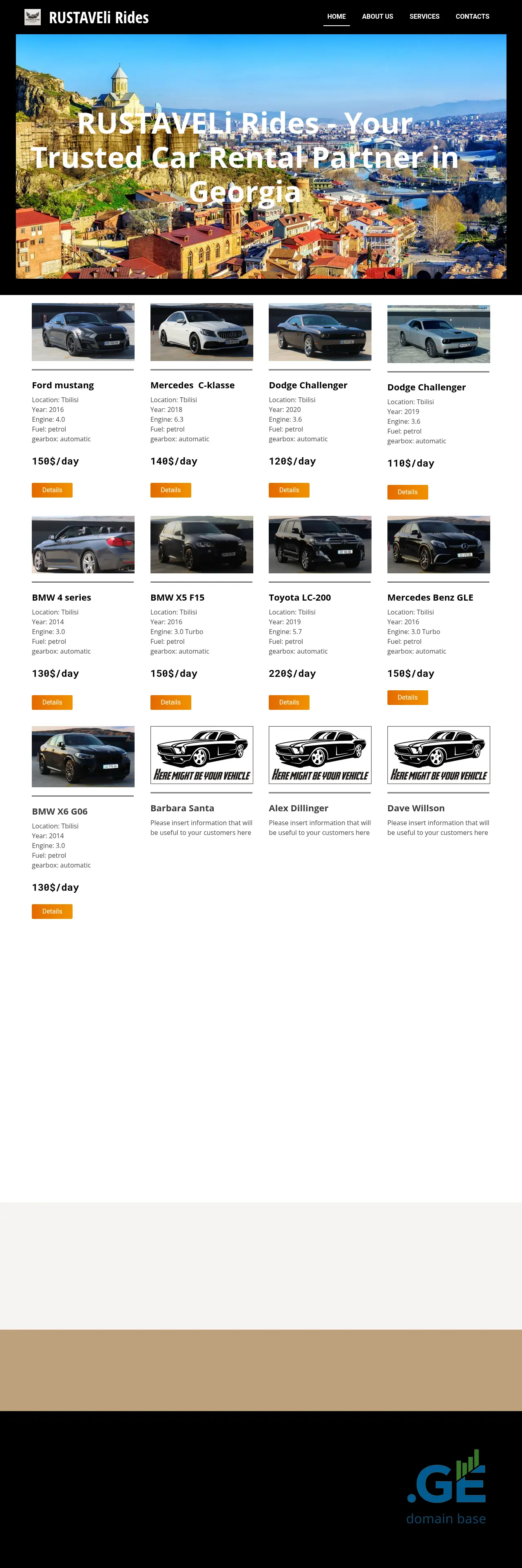Open details of the 2020 Dodge Challenger
Screen dimensions: 522x1568
(x=289, y=490)
